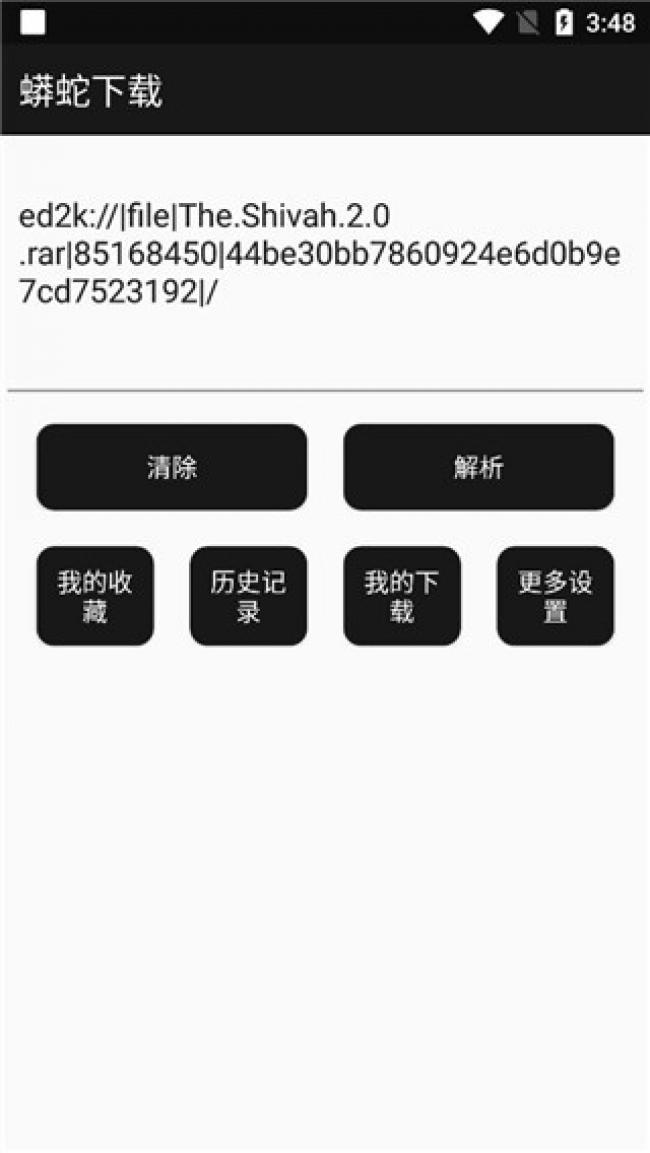Go to 我的下载 downloads
Image resolution: width=650 pixels, height=1153 pixels.
[402, 596]
